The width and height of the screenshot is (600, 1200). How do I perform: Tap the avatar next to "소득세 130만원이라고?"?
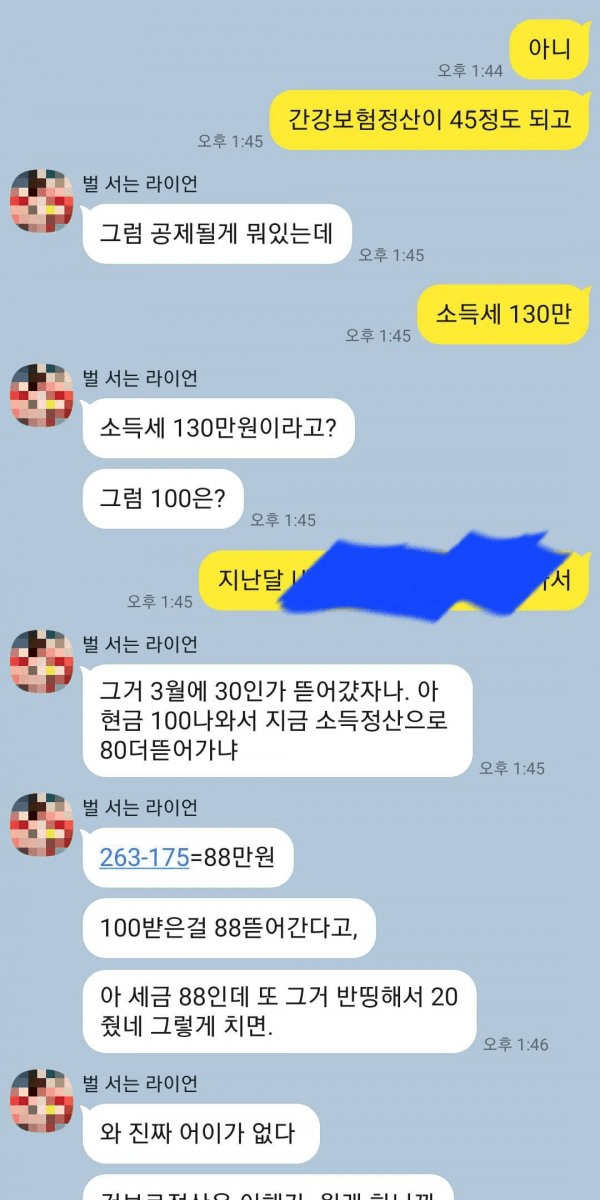coord(42,396)
